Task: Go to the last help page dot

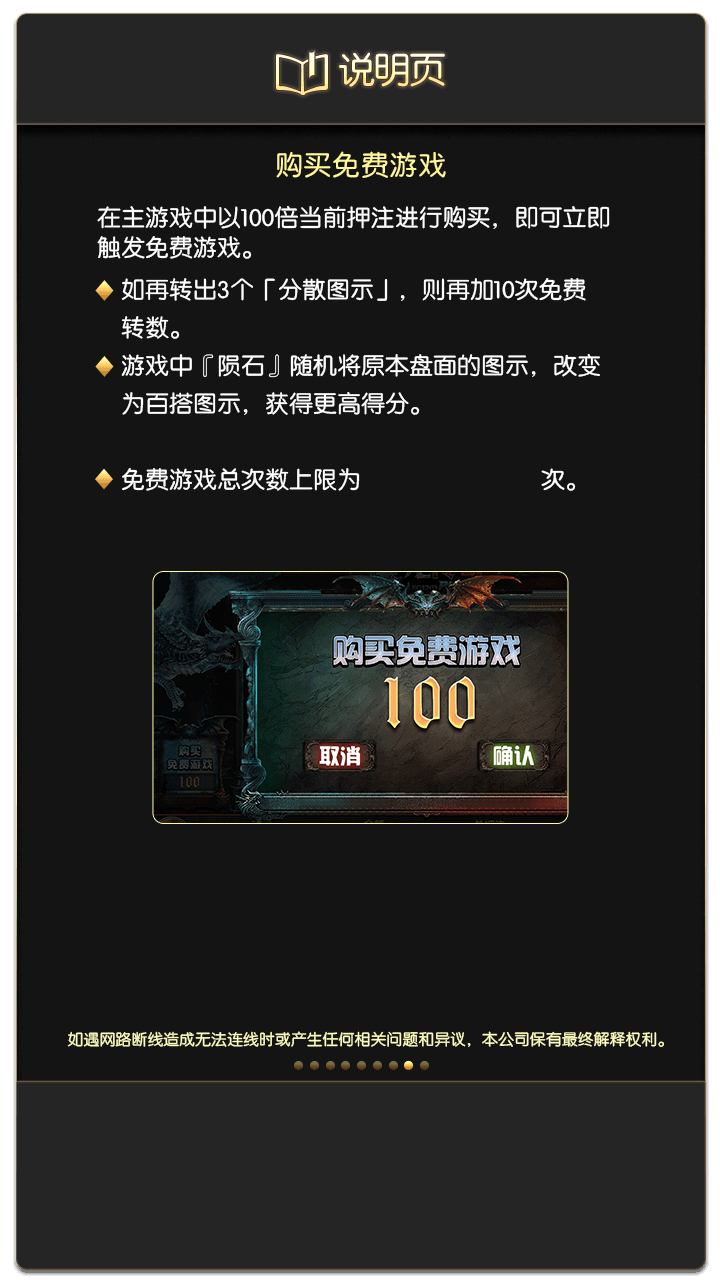Action: (x=424, y=1066)
